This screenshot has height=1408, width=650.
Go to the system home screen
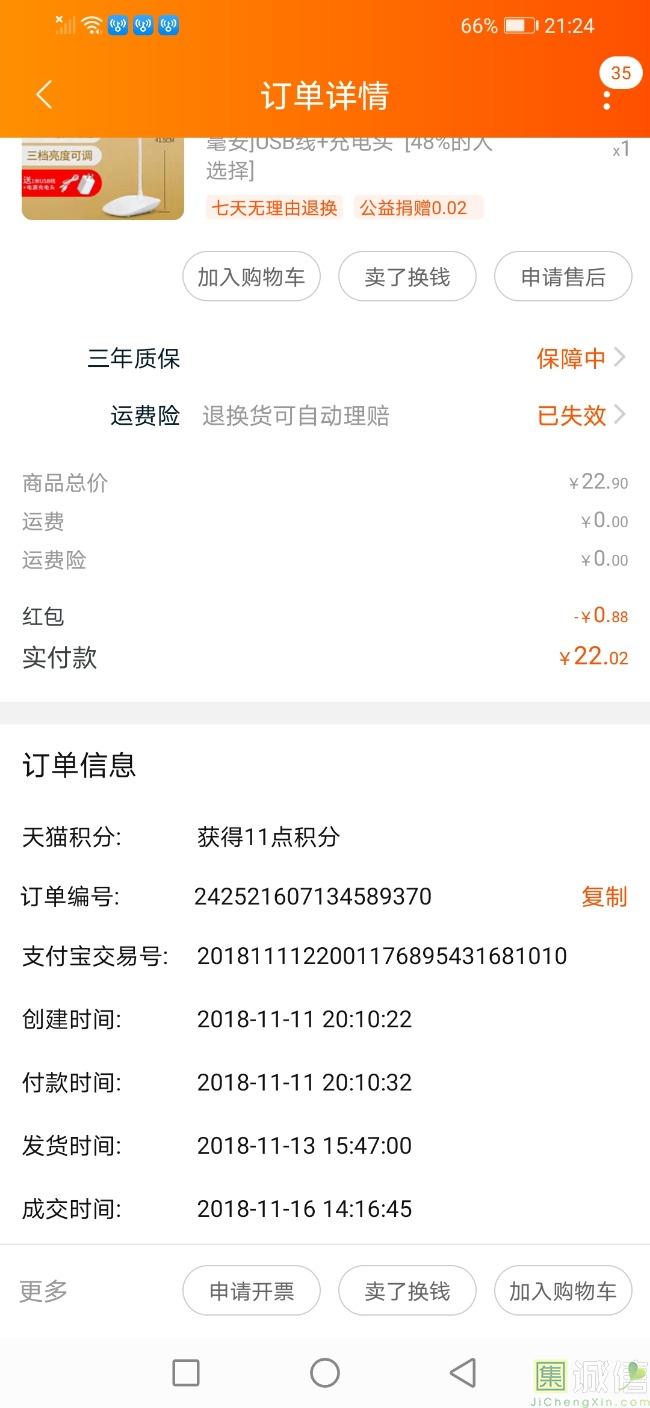tap(325, 1373)
